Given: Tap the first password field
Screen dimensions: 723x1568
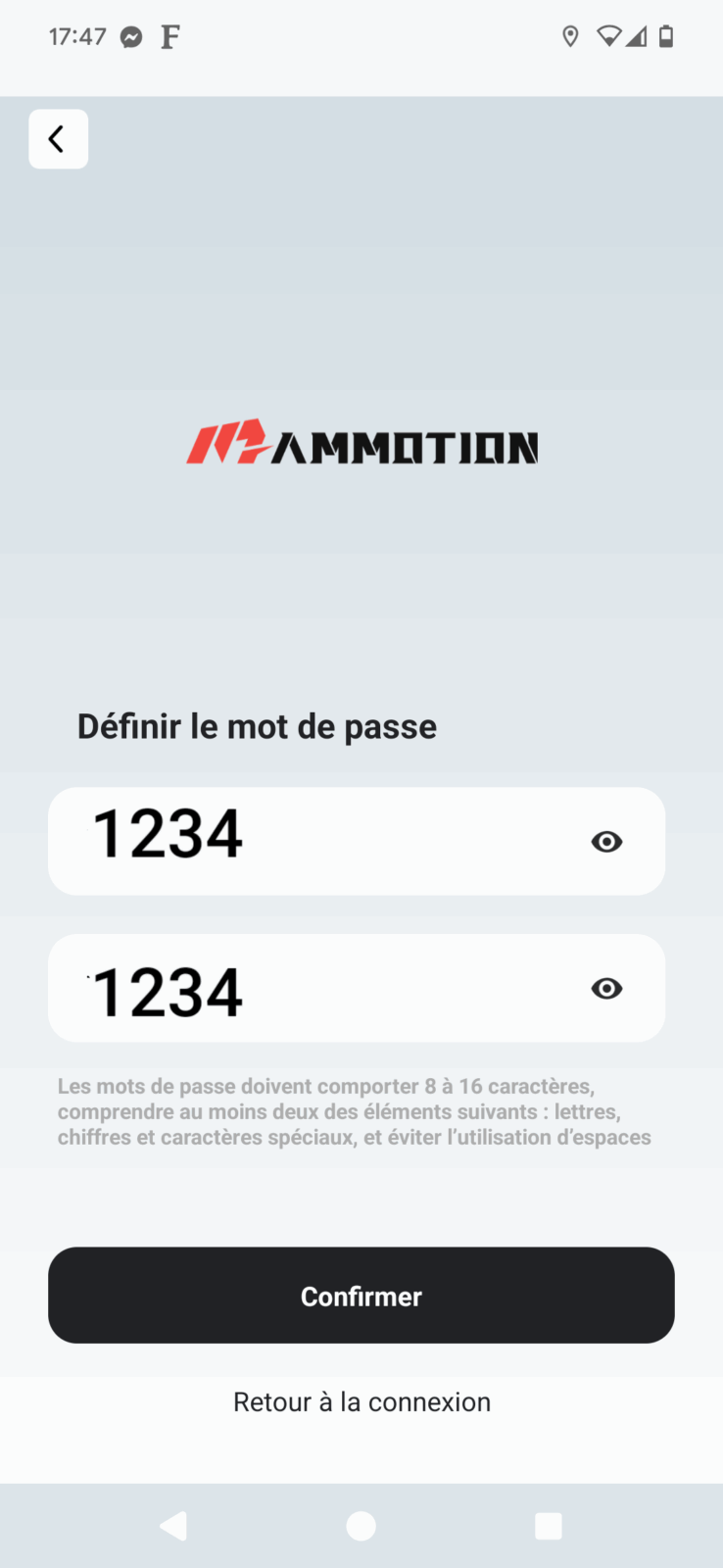Looking at the screenshot, I should click(357, 841).
